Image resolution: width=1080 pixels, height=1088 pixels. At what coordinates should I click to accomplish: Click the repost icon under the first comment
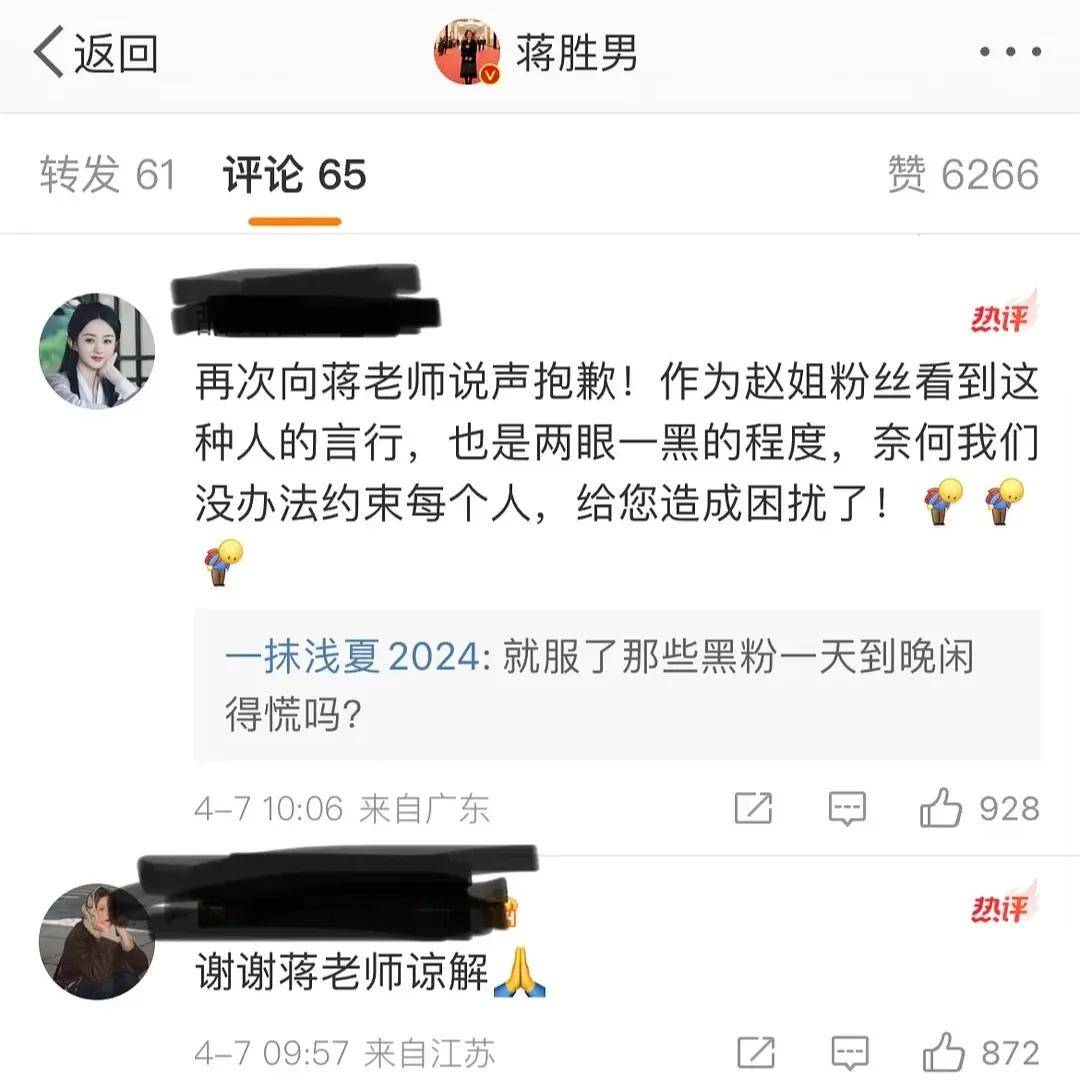coord(754,804)
